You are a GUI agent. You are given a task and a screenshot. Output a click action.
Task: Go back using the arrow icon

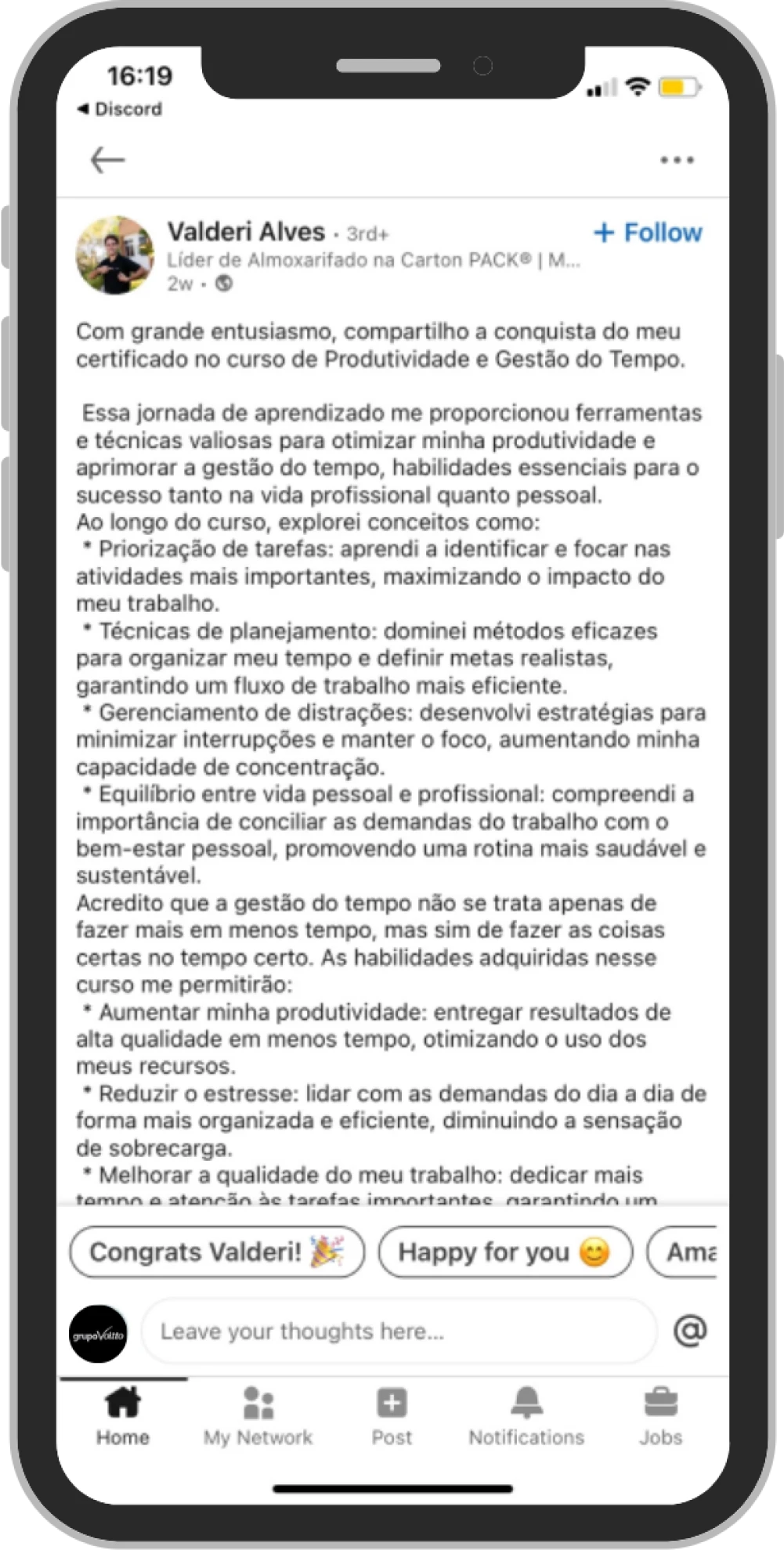tap(107, 160)
